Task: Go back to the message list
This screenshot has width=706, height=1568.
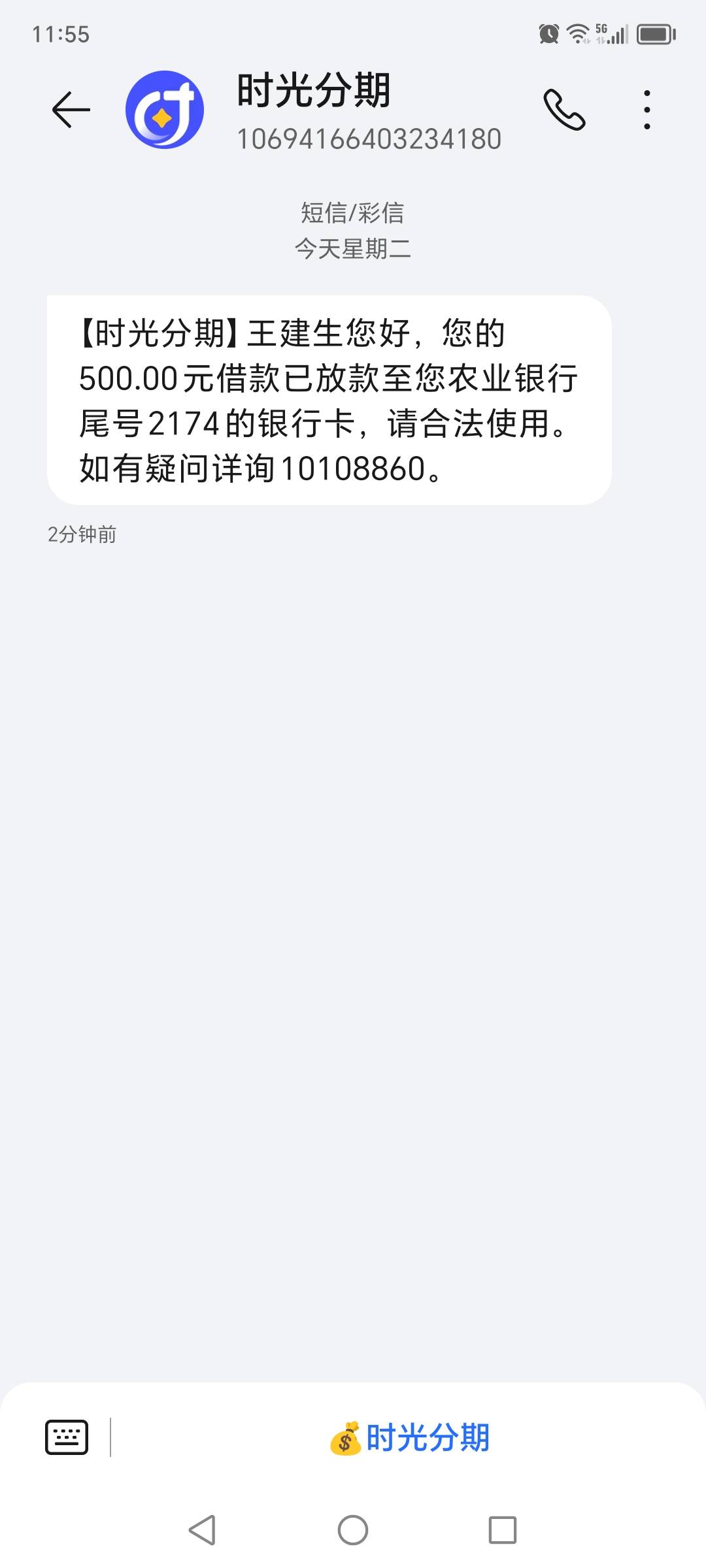Action: [x=71, y=109]
